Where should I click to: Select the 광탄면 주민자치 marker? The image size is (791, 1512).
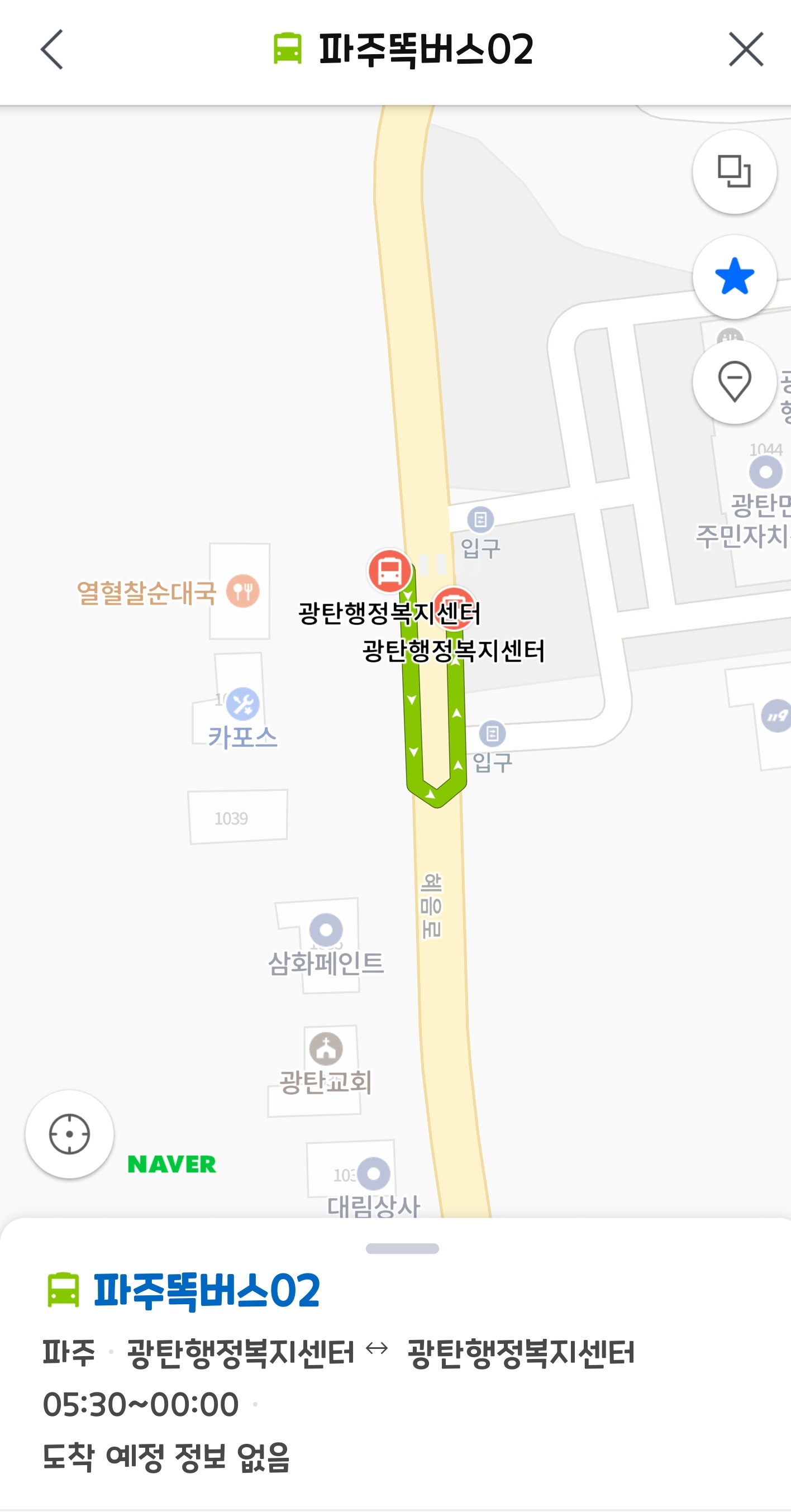[x=766, y=472]
